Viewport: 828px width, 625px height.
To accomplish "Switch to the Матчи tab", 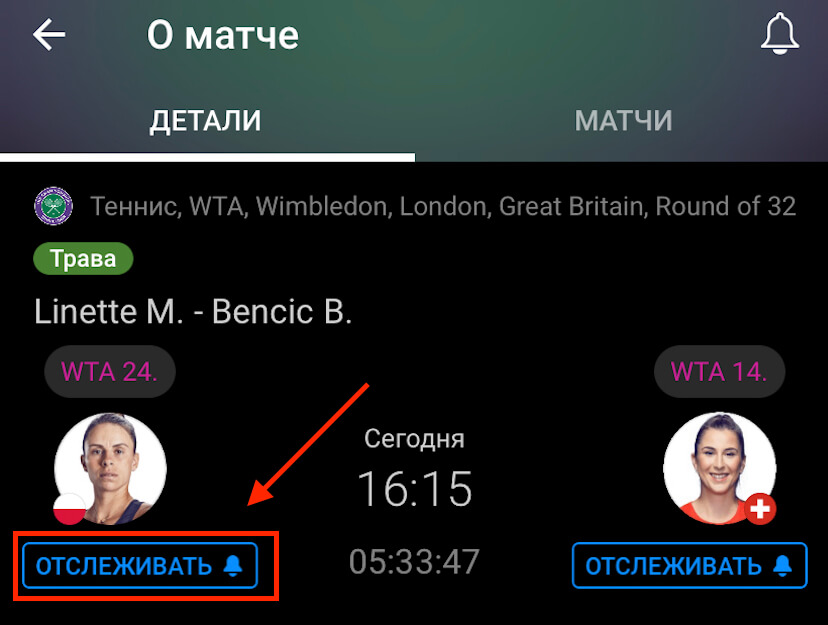I will coord(622,122).
